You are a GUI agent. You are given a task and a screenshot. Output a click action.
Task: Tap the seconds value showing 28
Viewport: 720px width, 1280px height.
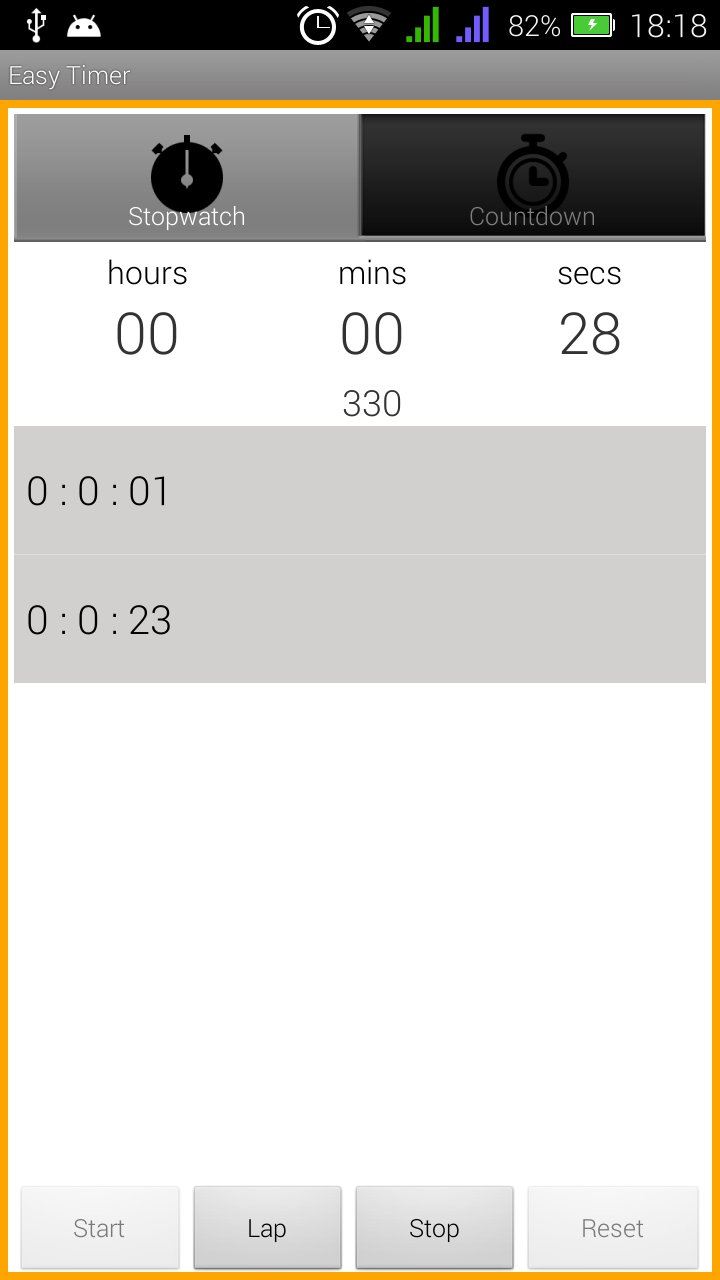(x=590, y=335)
